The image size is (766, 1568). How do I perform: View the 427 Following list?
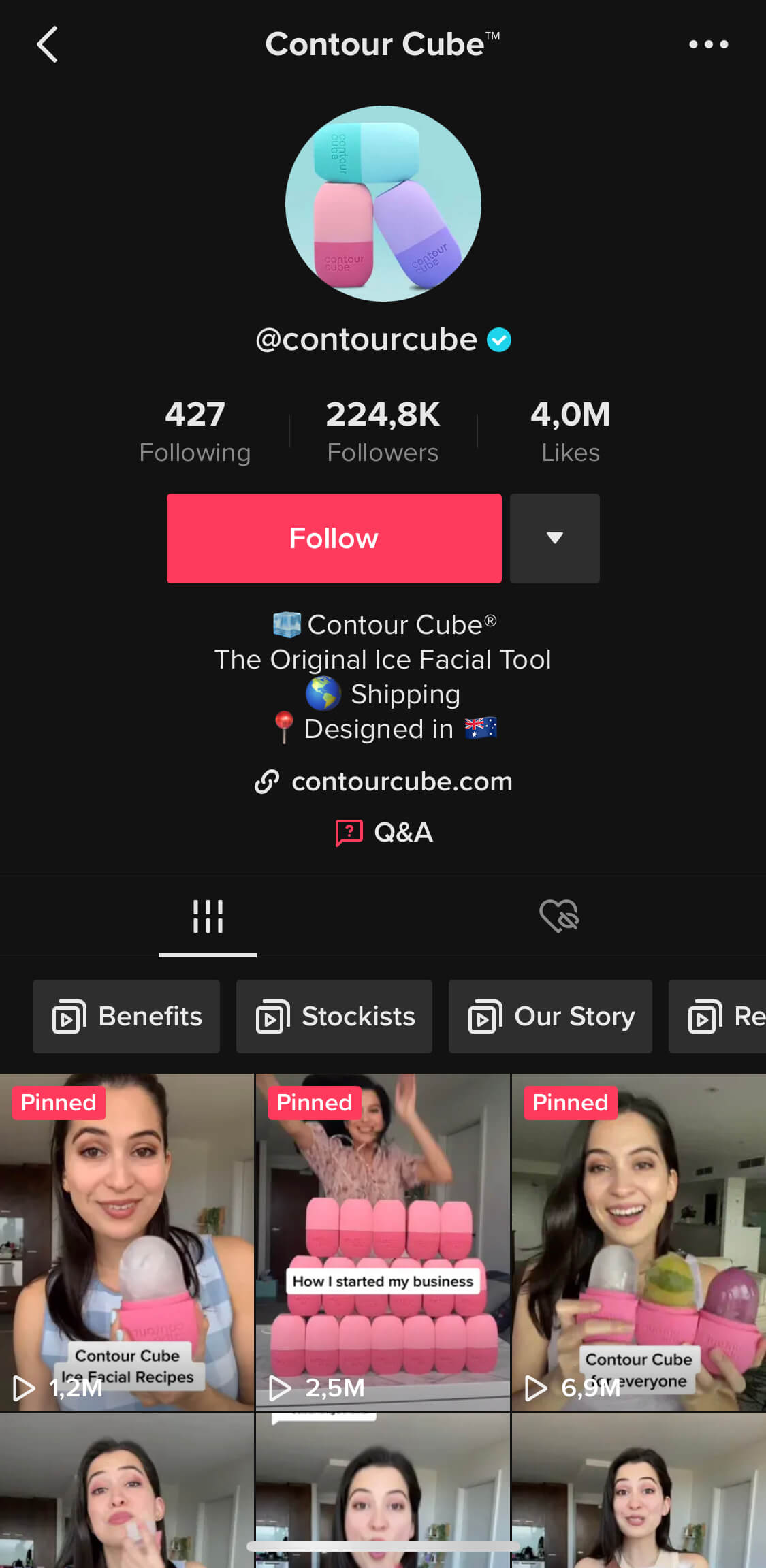[x=195, y=432]
